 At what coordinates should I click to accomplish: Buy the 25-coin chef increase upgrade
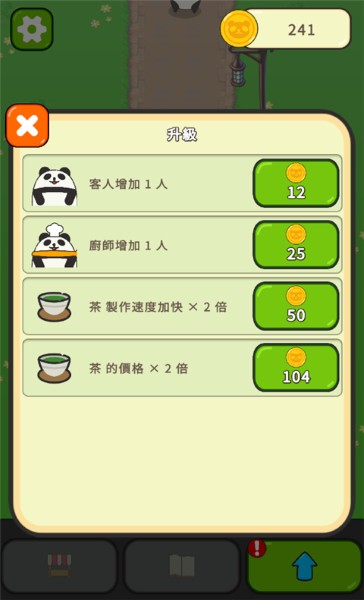(x=296, y=245)
